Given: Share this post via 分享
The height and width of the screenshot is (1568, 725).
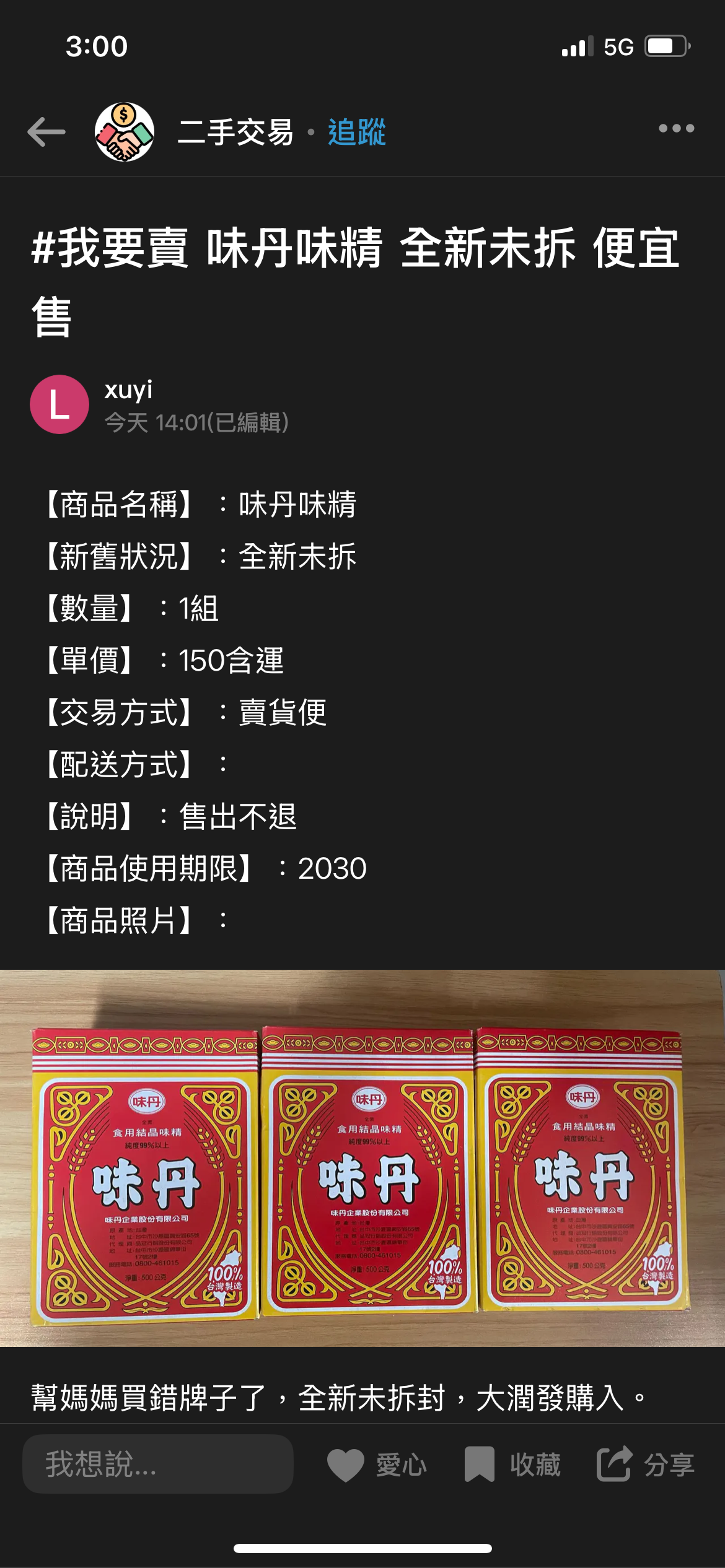Looking at the screenshot, I should coord(645,1465).
